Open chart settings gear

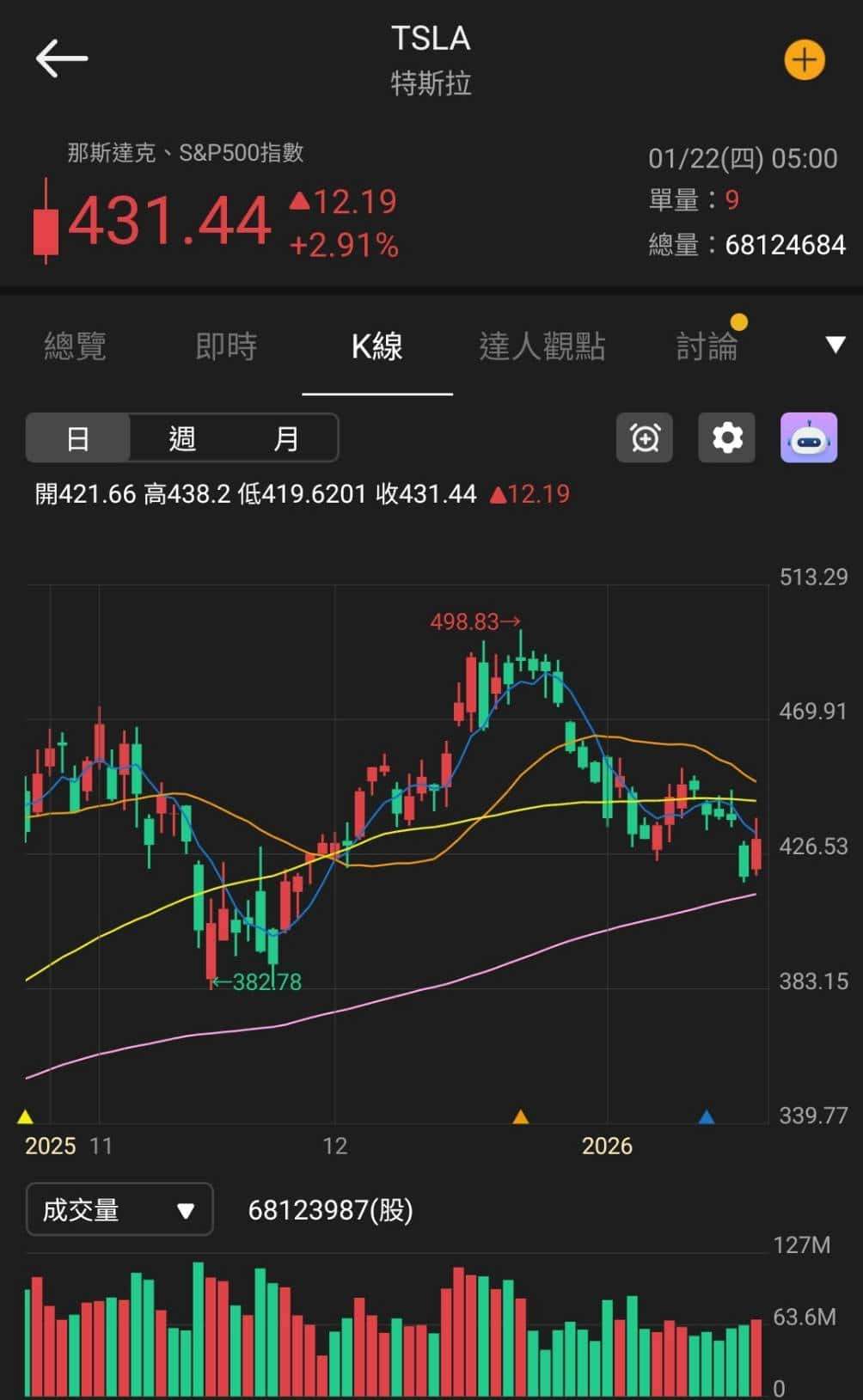(727, 437)
